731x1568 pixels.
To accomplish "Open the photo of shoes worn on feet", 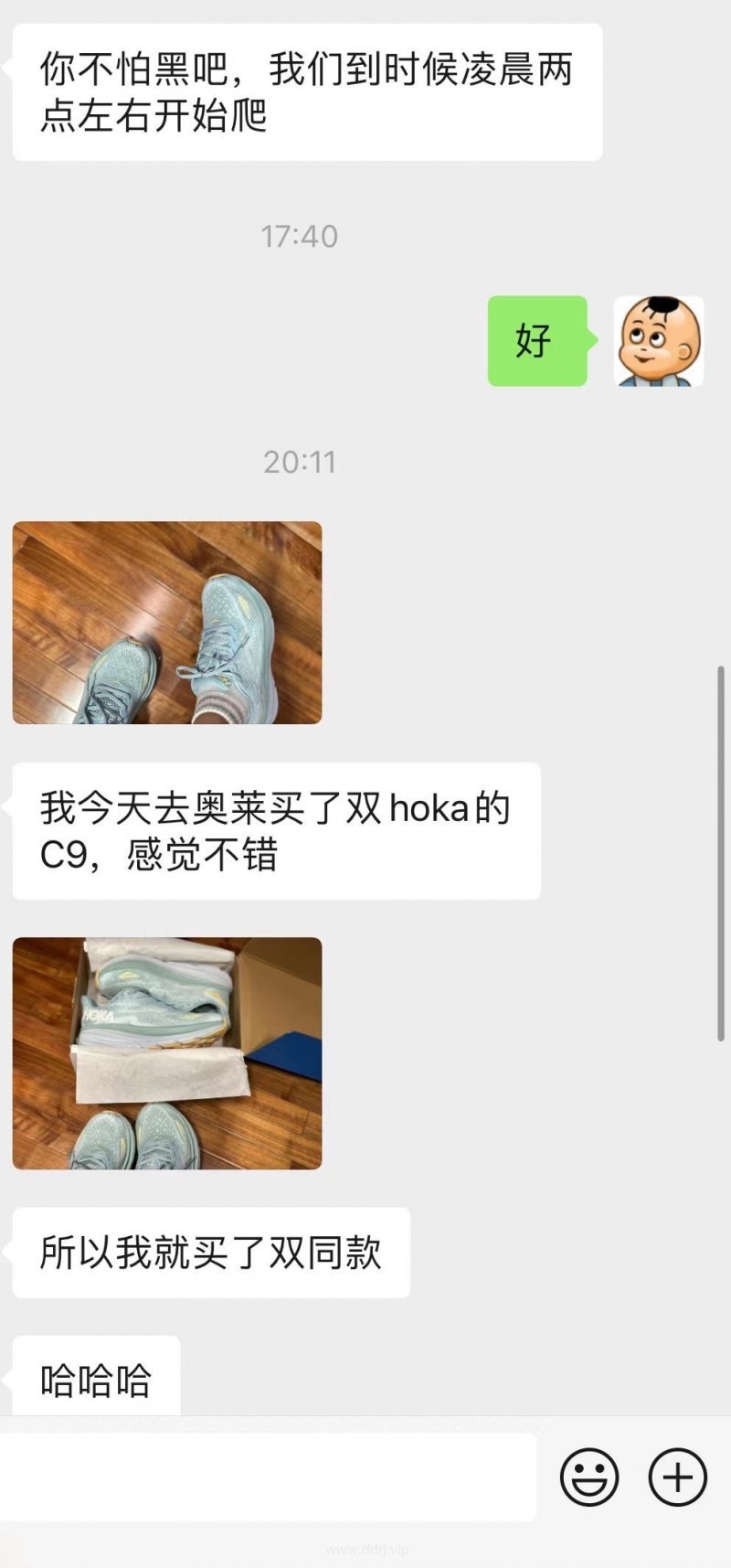I will [x=167, y=623].
